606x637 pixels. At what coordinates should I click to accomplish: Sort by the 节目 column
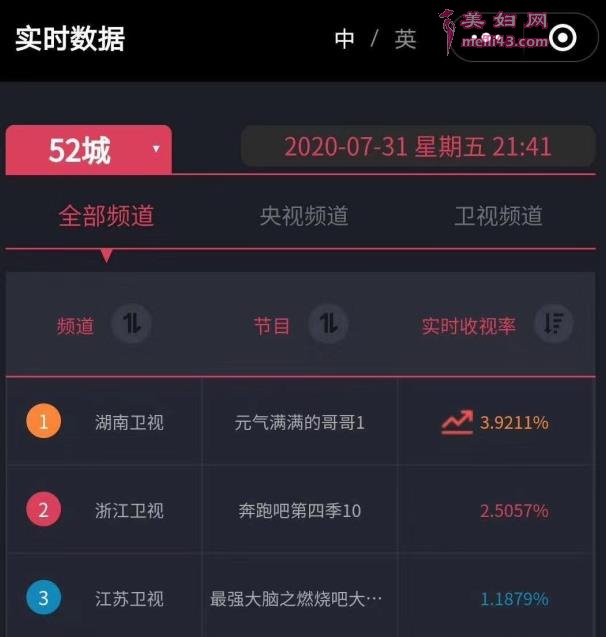pos(327,324)
